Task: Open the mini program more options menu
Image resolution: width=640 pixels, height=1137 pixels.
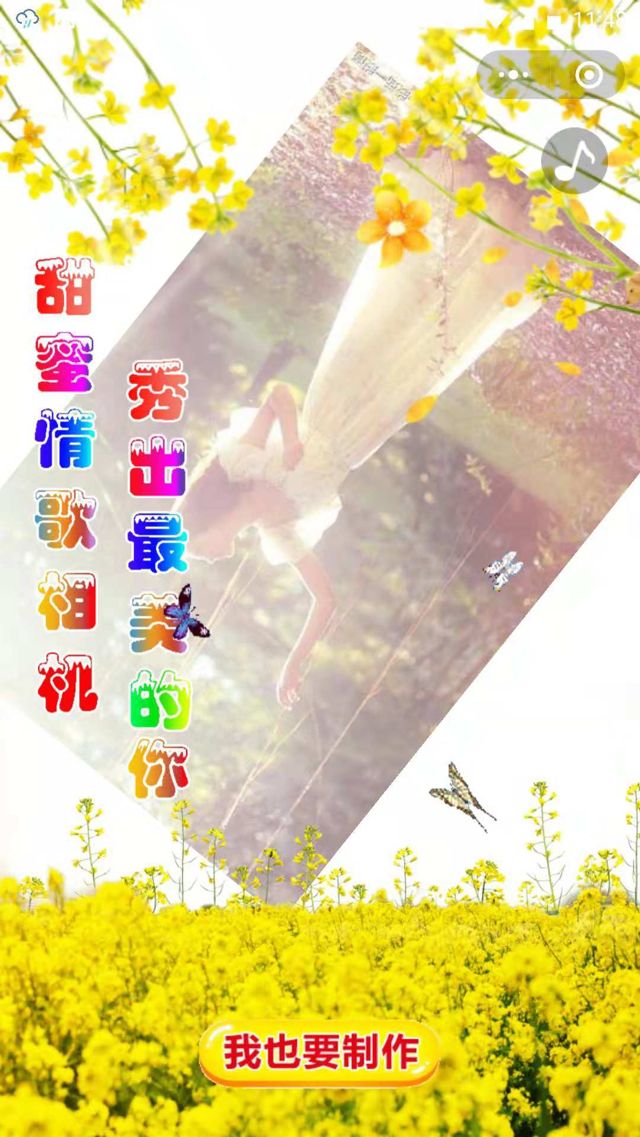Action: pyautogui.click(x=515, y=74)
